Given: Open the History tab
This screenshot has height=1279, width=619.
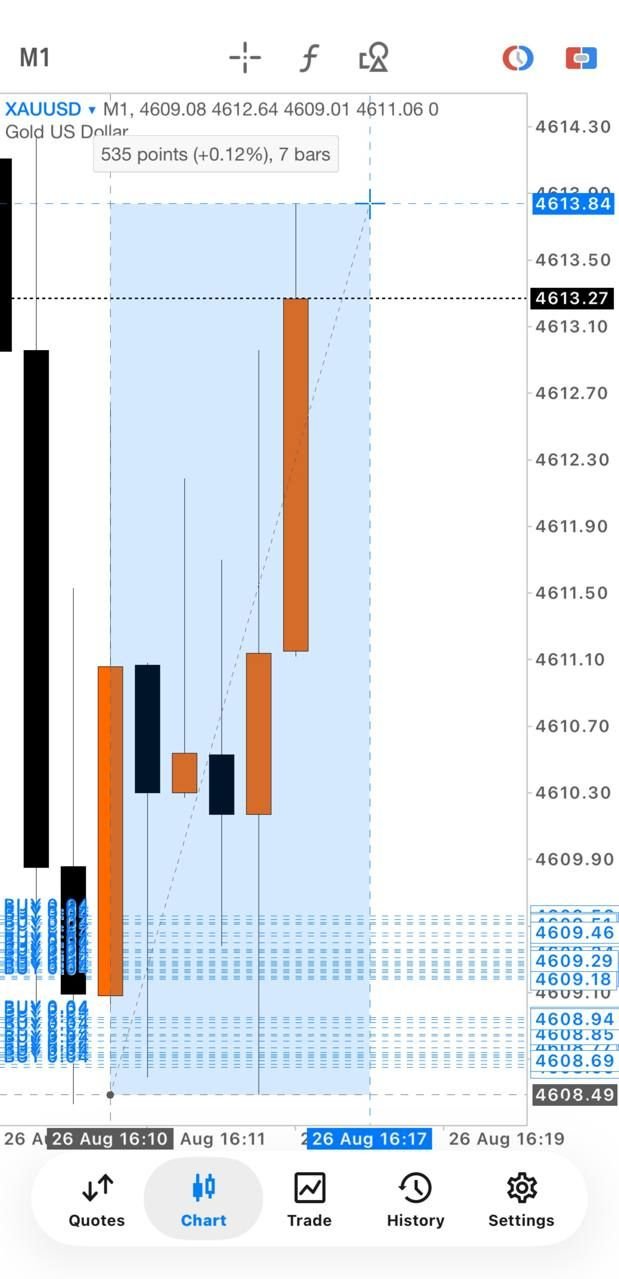Looking at the screenshot, I should click(415, 1201).
